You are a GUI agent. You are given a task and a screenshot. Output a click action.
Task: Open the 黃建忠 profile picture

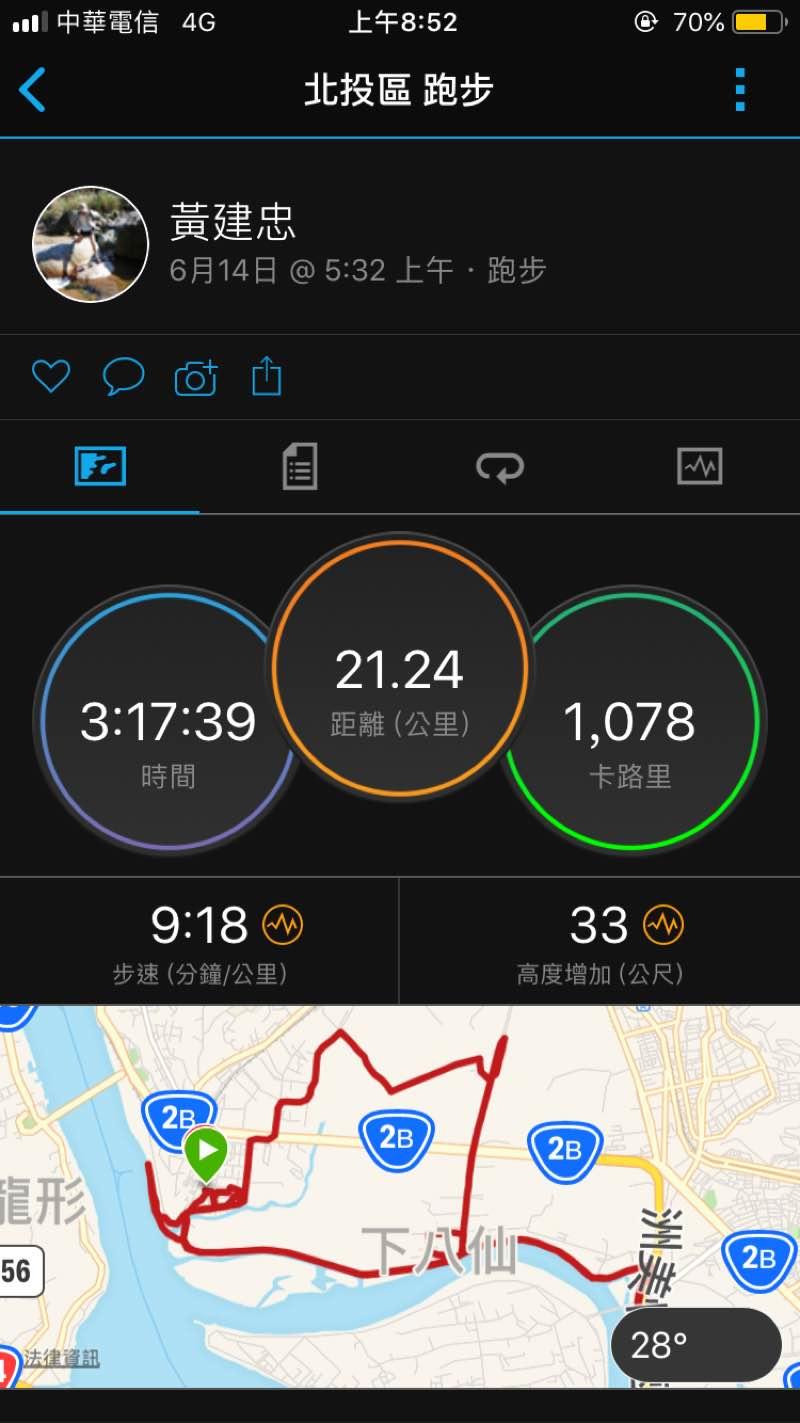click(91, 244)
